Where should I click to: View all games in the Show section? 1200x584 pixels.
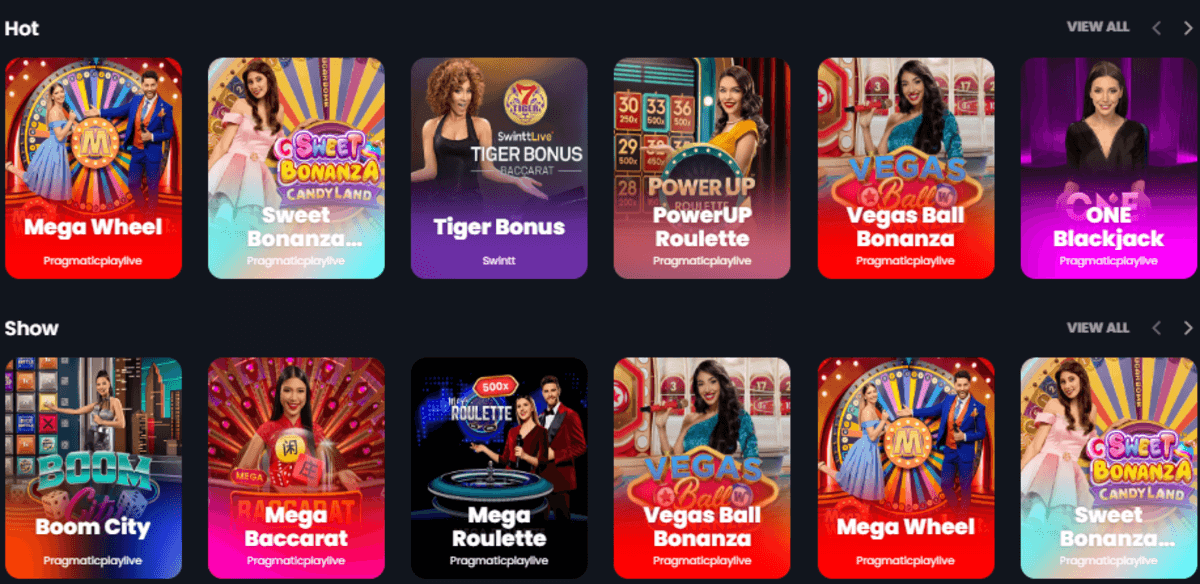coord(1097,327)
